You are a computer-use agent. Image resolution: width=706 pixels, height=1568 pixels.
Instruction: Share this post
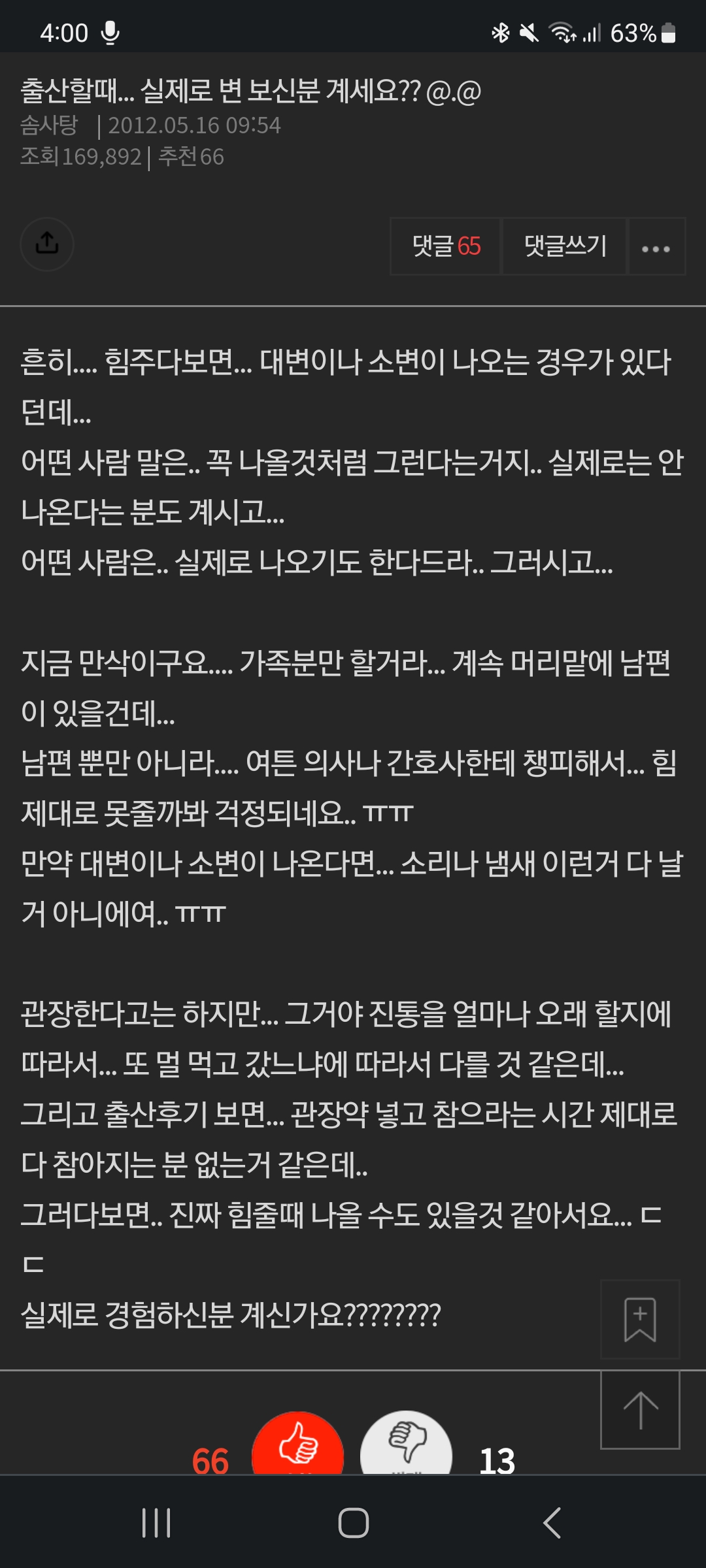[x=46, y=244]
